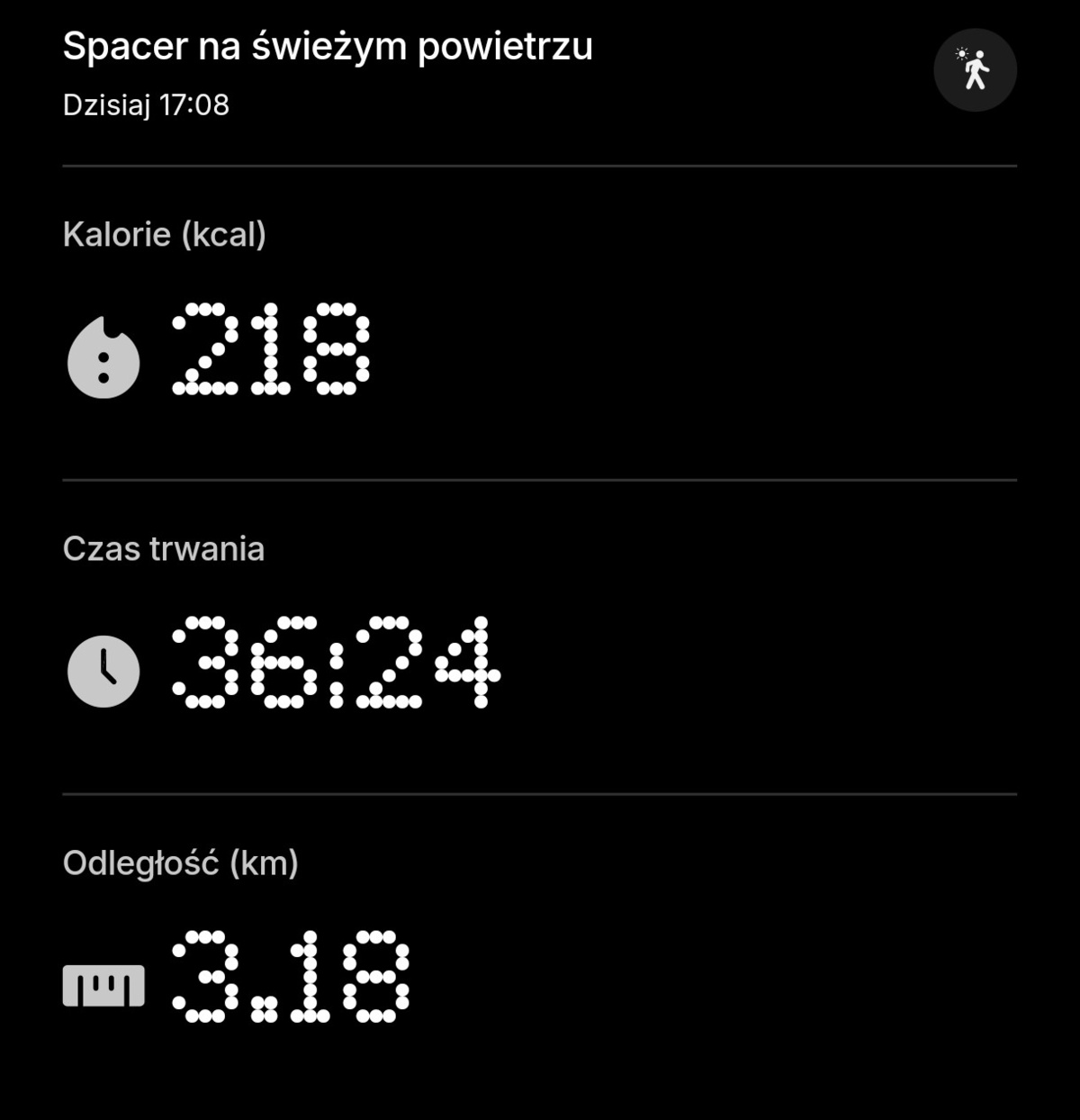Expand the Czas trwania section

[x=163, y=549]
